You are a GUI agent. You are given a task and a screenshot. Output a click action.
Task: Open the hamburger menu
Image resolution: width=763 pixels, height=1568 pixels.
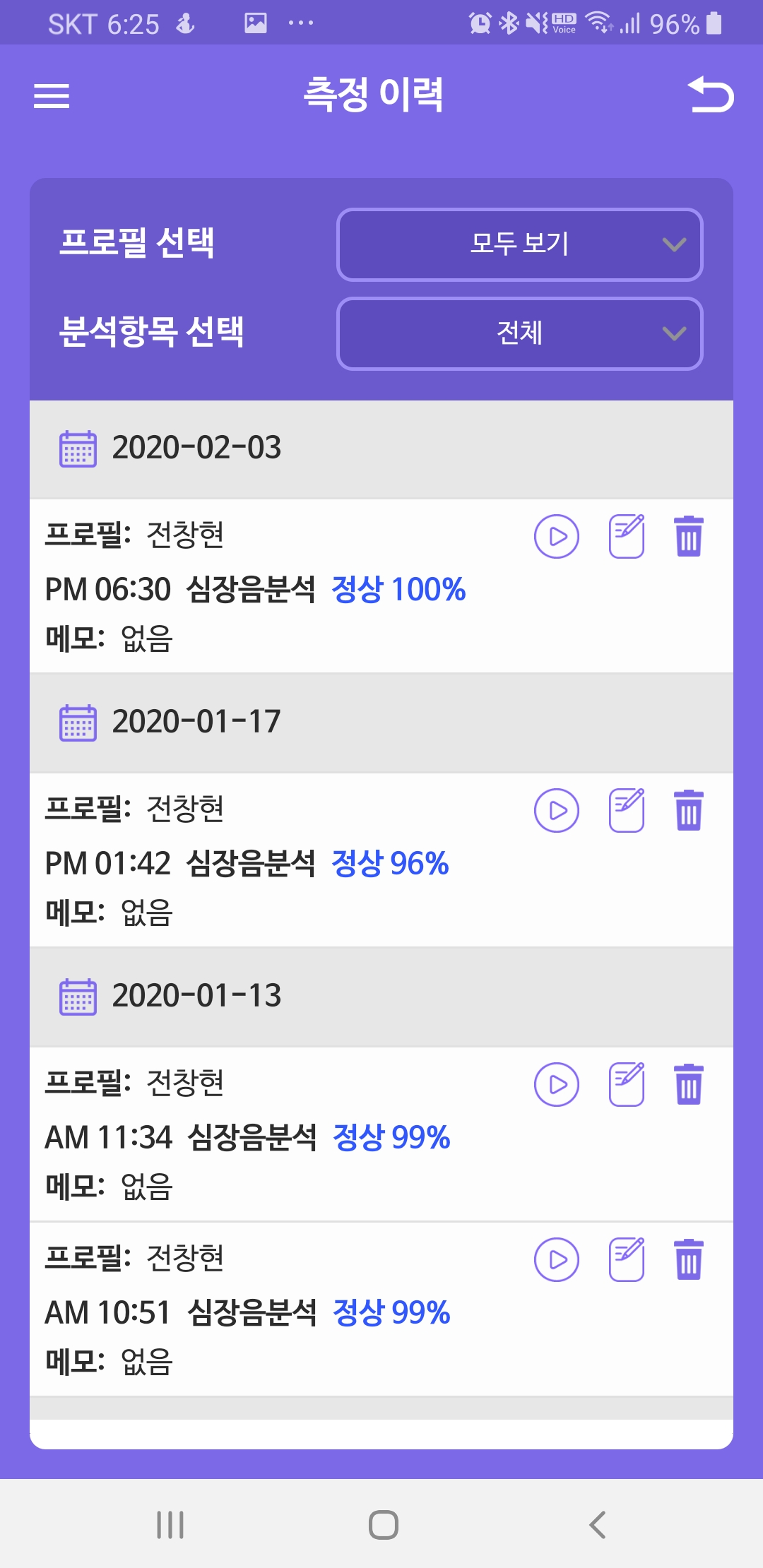(52, 96)
